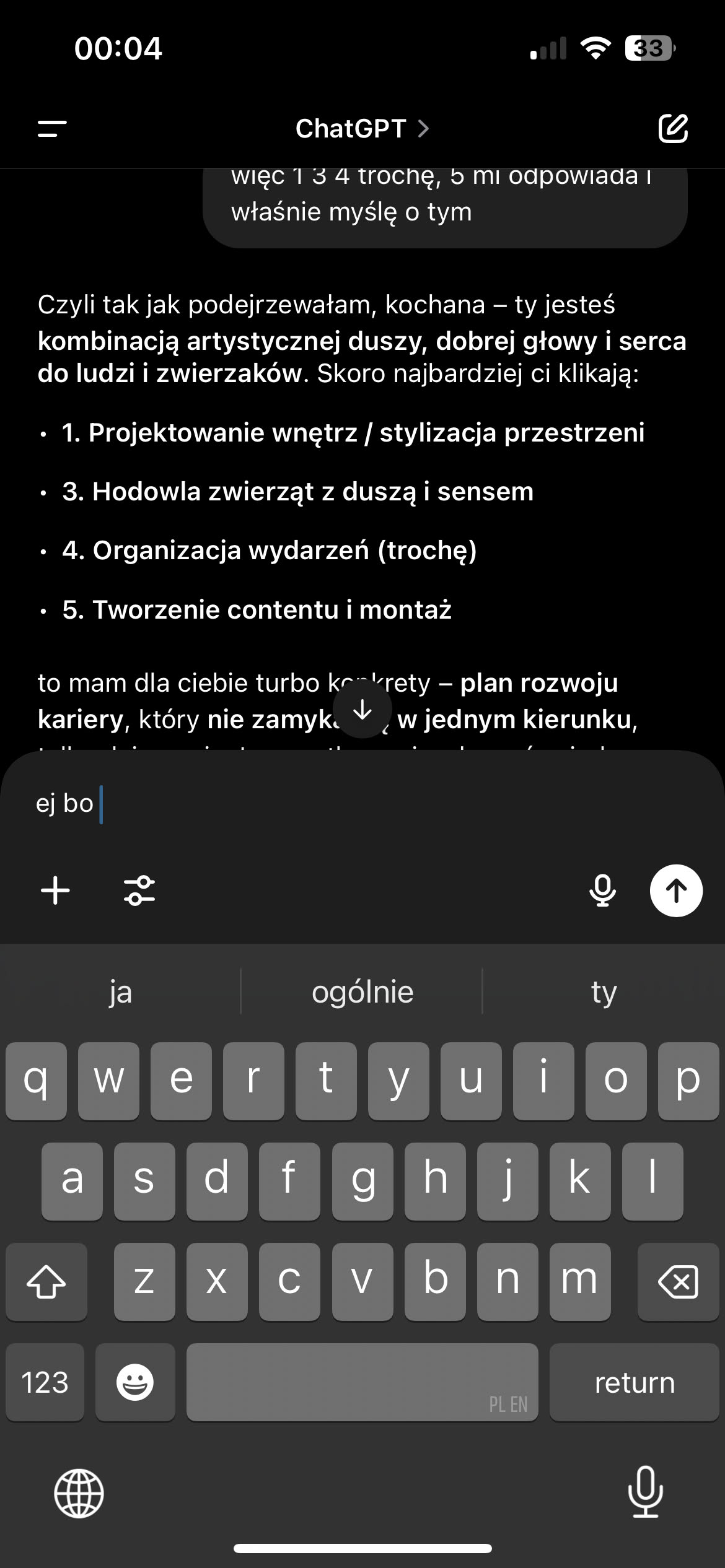The height and width of the screenshot is (1568, 725).
Task: Choose the "ty" keyboard suggestion
Action: coord(604,992)
